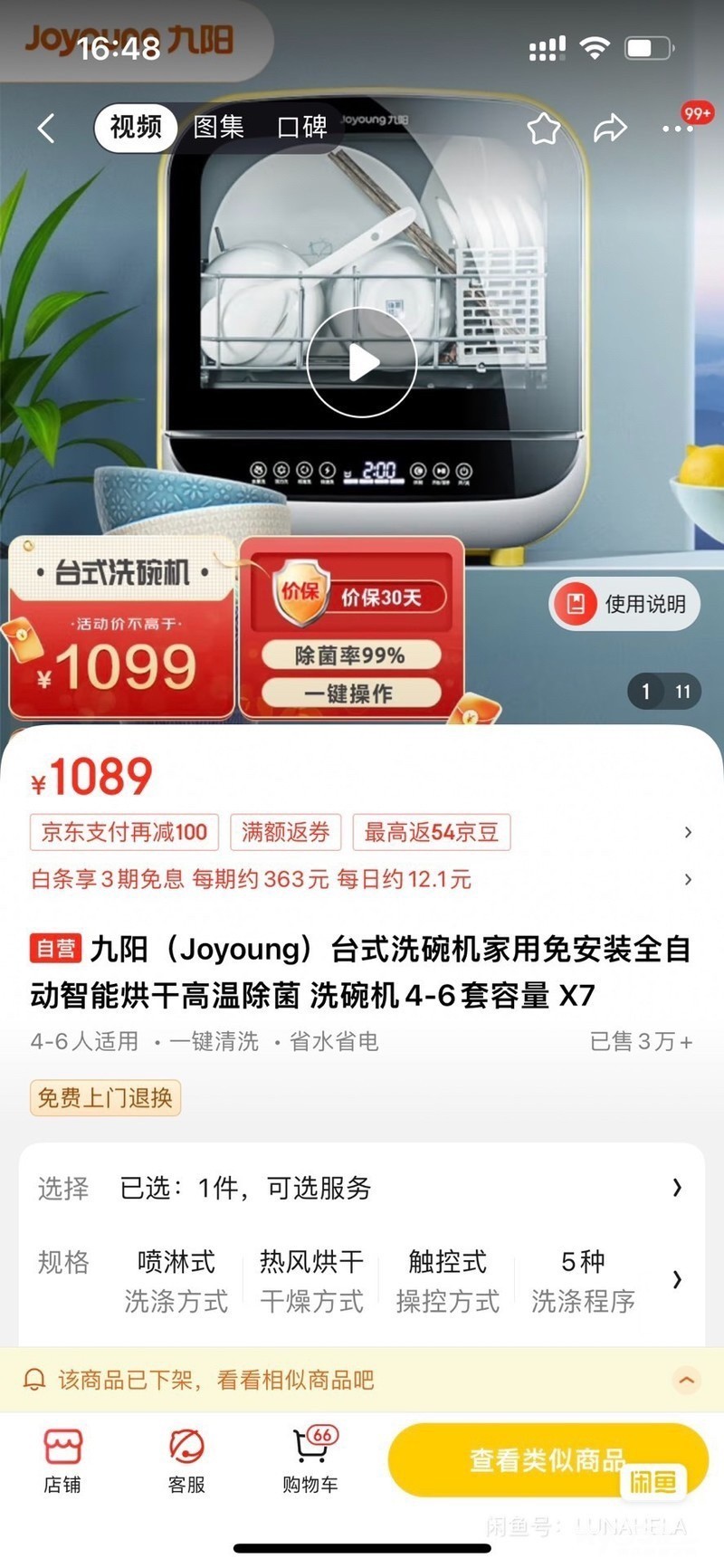
Task: Open 白条享3期免息 installment details
Action: 252,879
